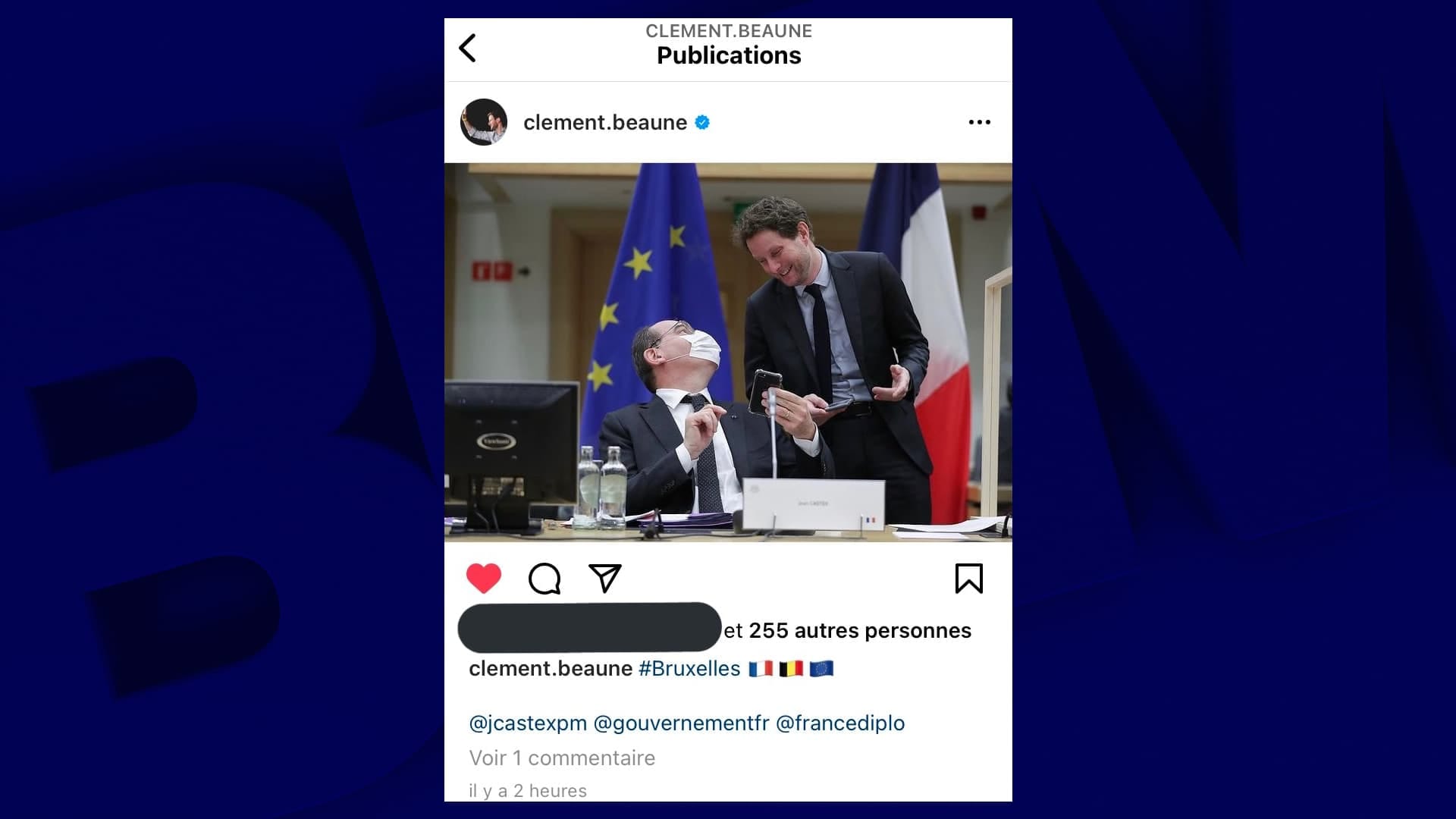The image size is (1456, 819).
Task: Open the @francediplo mention
Action: (x=840, y=723)
